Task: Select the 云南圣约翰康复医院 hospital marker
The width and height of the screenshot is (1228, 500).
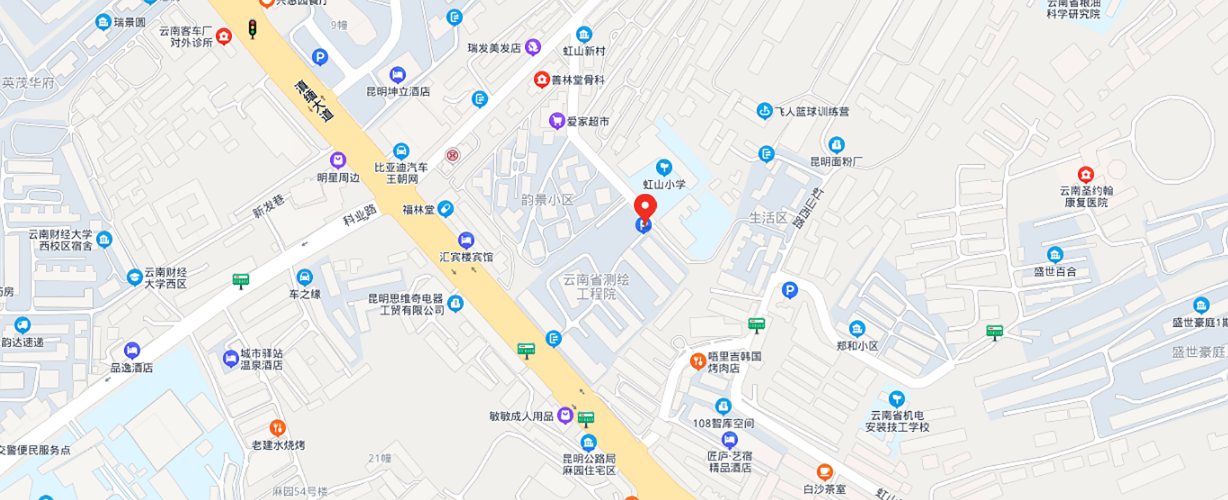Action: coord(1085,174)
